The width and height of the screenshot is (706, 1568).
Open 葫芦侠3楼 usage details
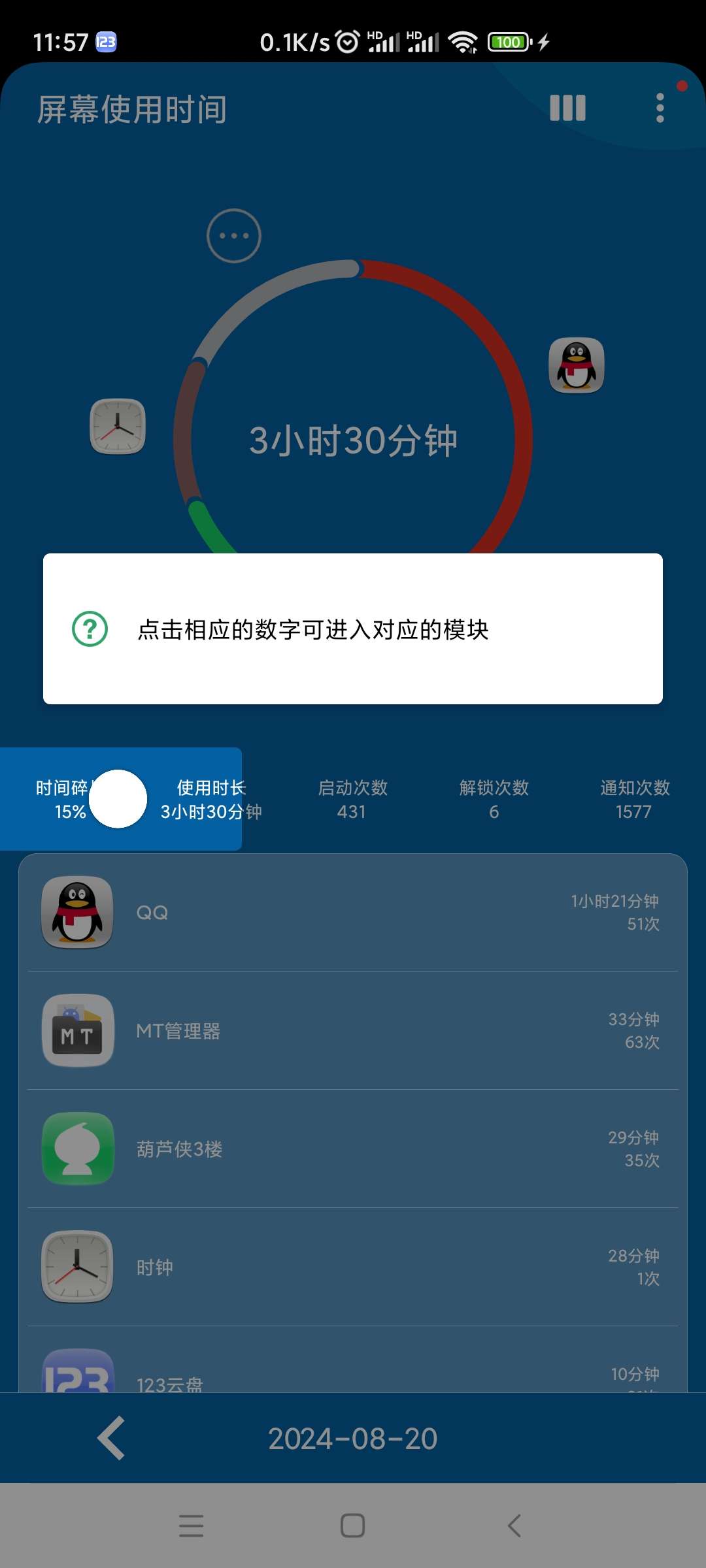coord(353,1149)
